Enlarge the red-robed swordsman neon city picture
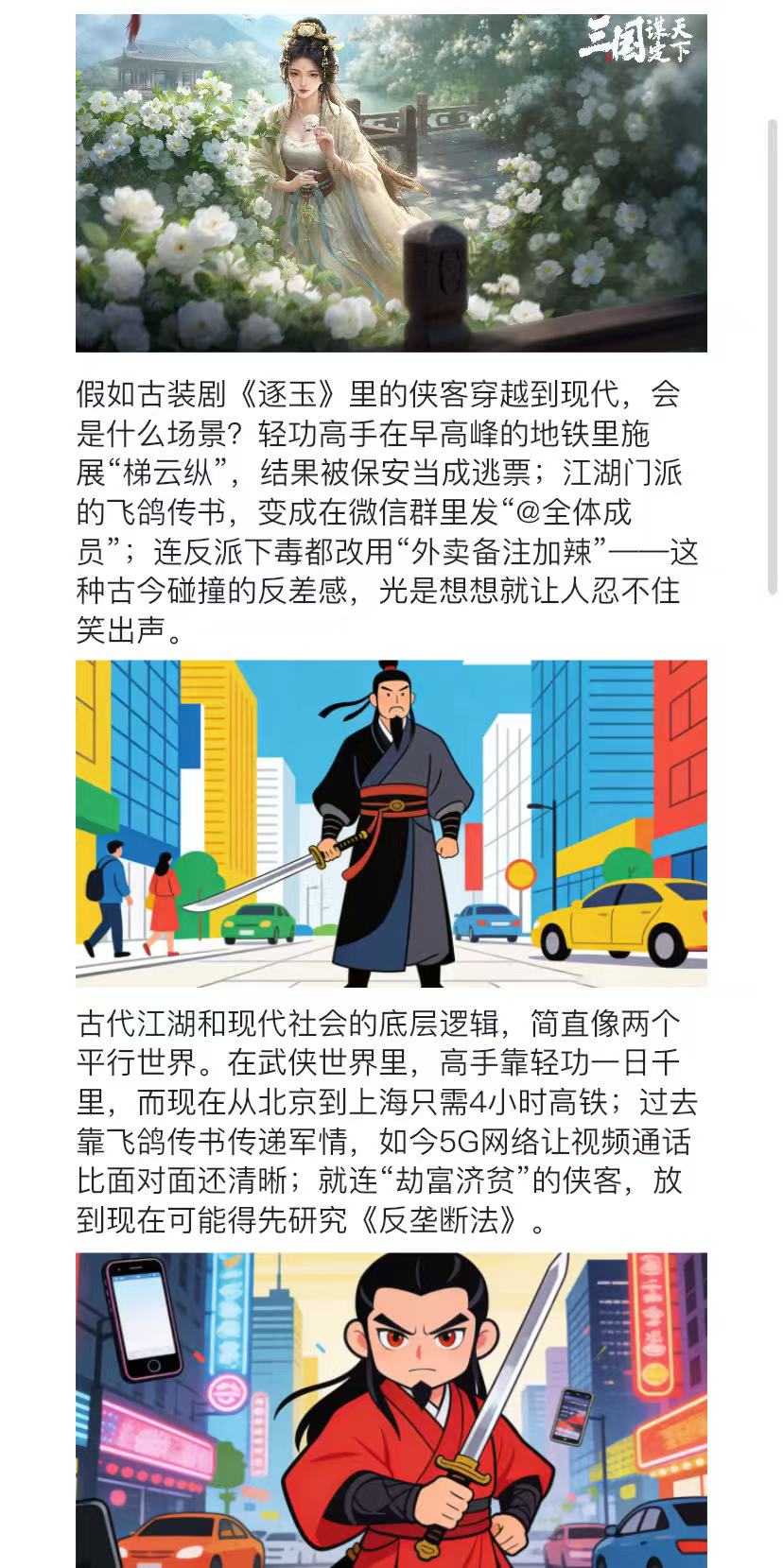 (391, 1408)
